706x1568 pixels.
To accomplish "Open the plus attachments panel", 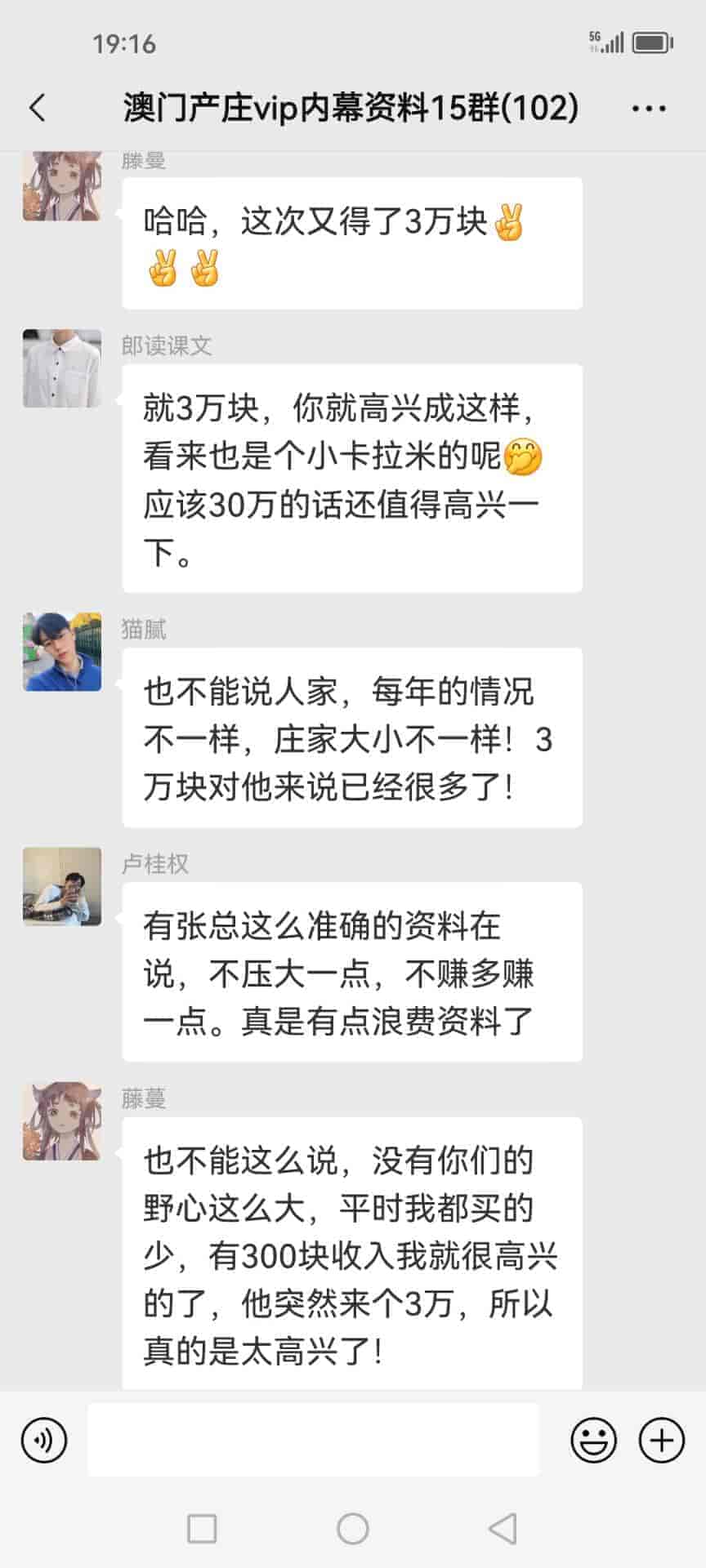I will [661, 1440].
